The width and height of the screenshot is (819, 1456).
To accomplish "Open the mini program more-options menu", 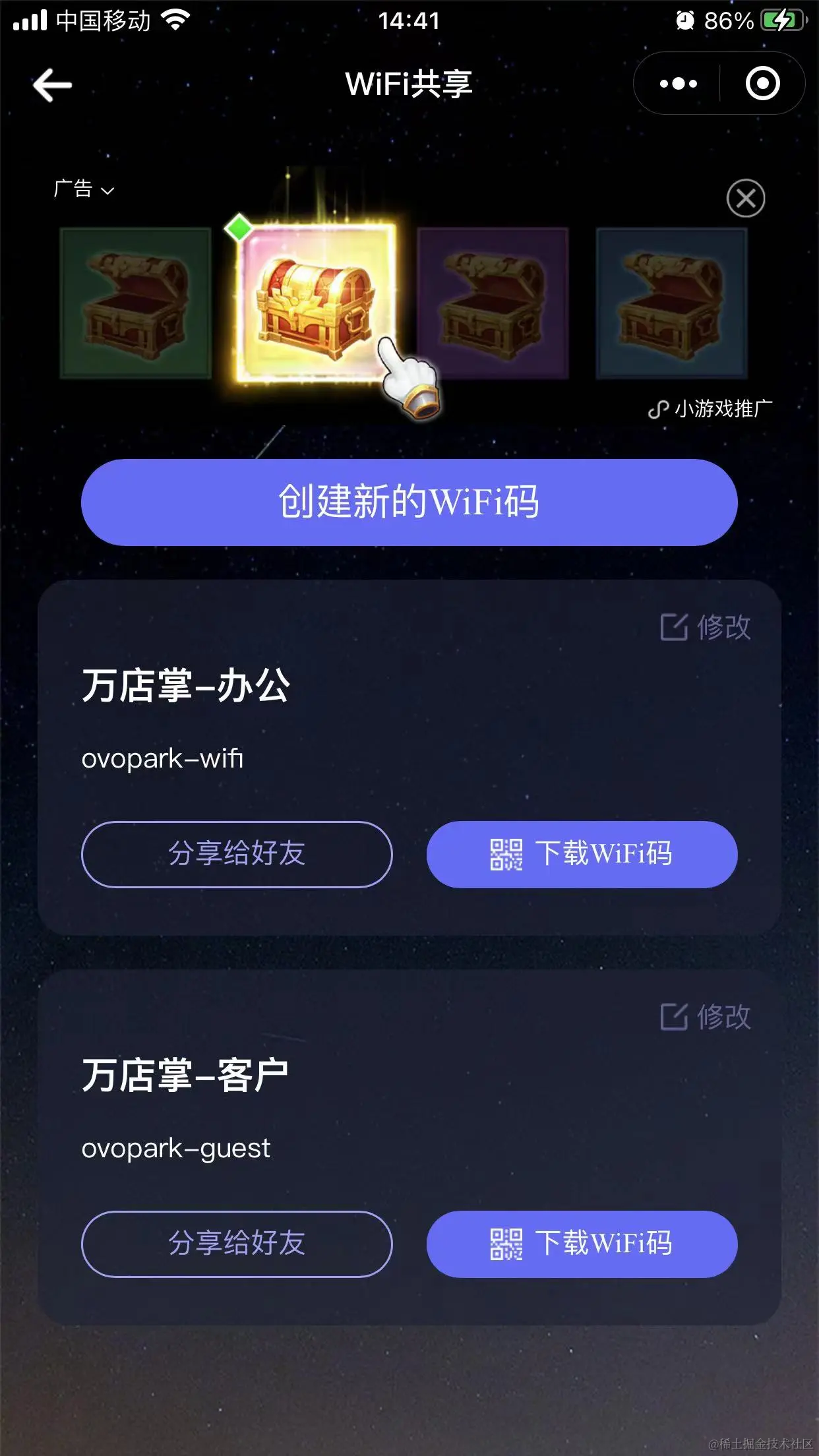I will coord(678,84).
